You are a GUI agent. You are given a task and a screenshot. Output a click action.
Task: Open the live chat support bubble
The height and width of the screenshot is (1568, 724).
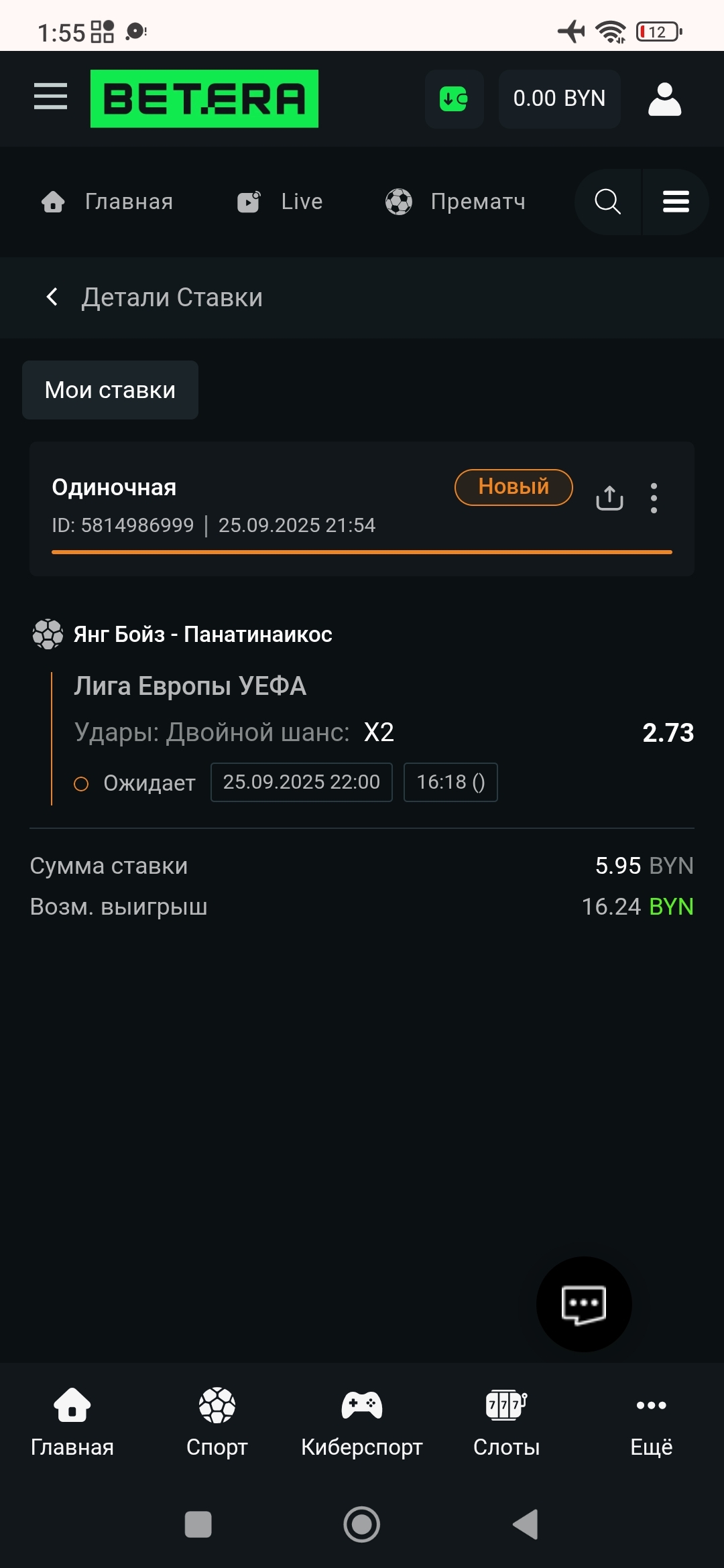pos(584,1304)
